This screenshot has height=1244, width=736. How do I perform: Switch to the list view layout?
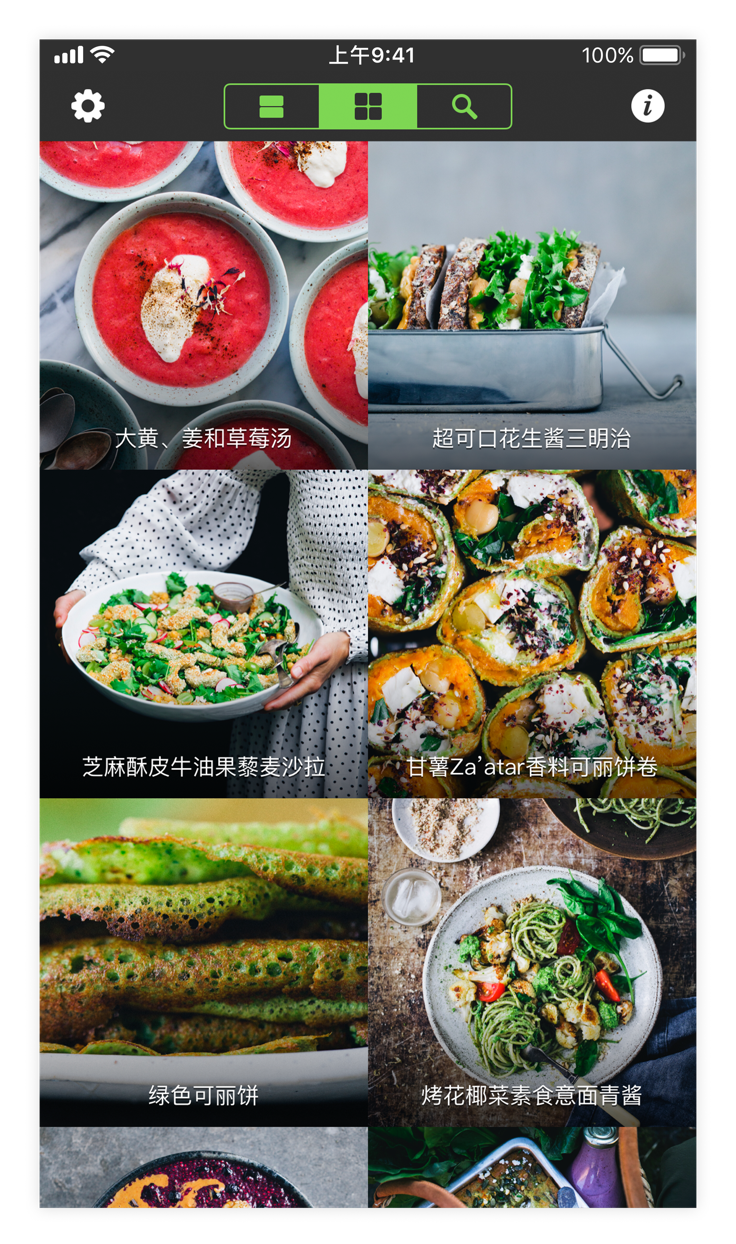tap(271, 107)
